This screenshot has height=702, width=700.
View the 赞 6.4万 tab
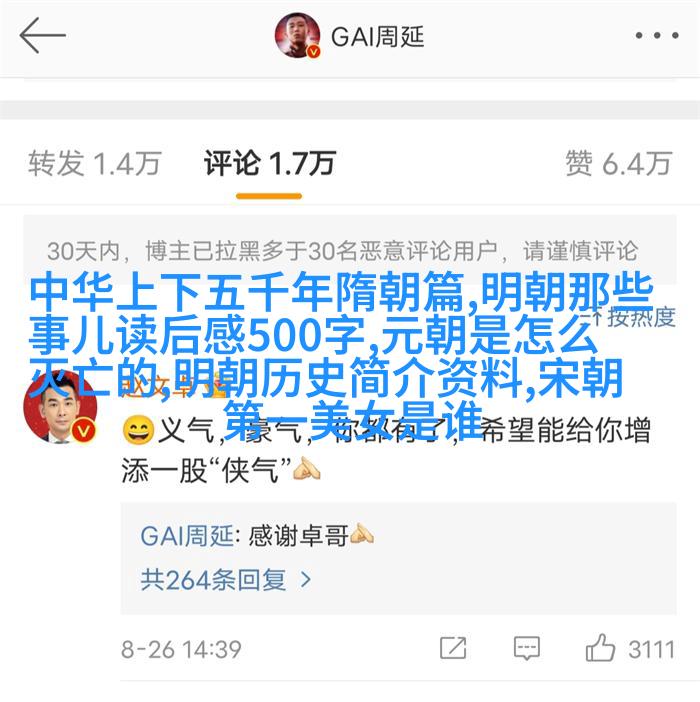click(618, 163)
